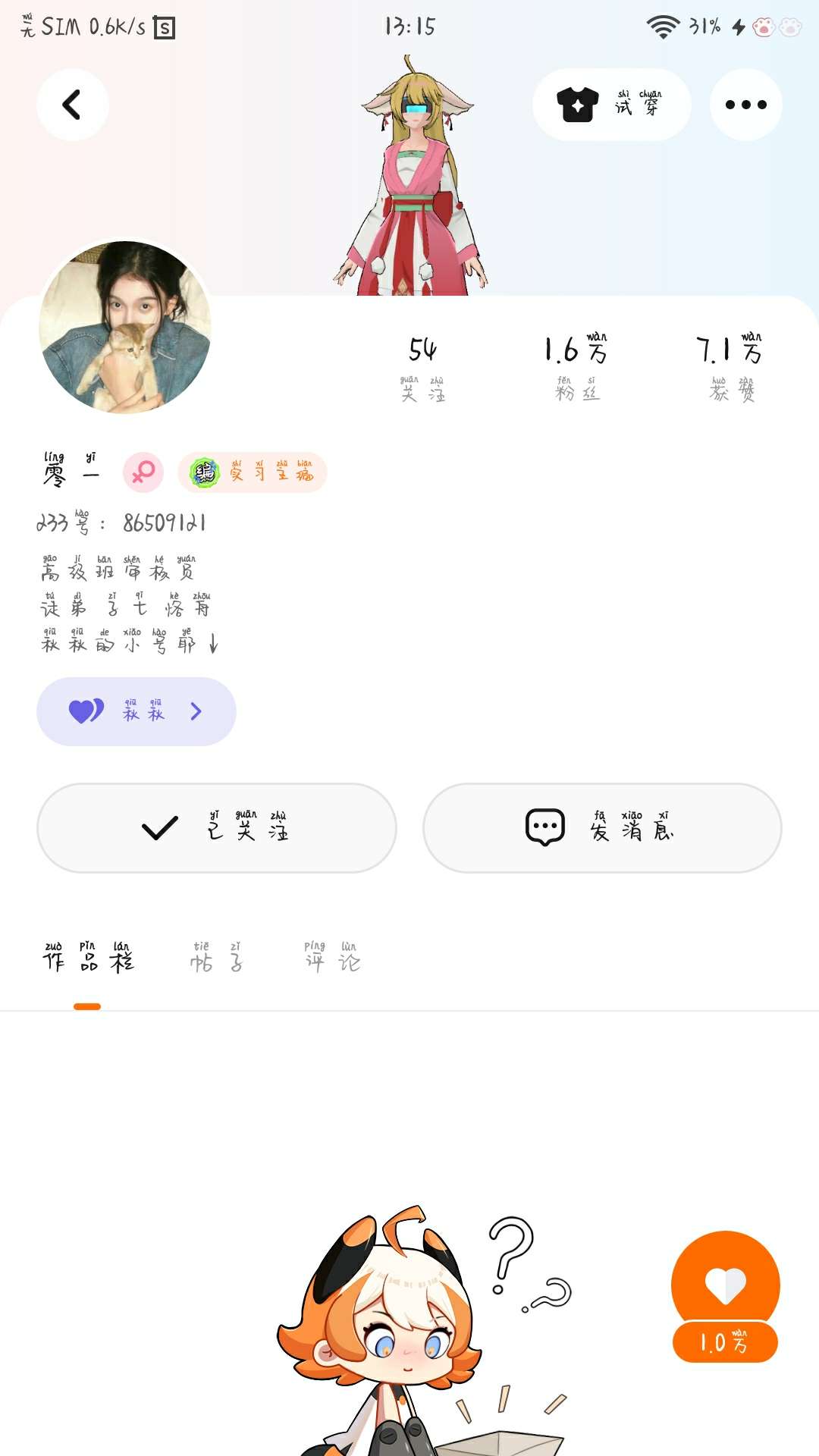The height and width of the screenshot is (1456, 819).
Task: Open the three-dot overflow menu
Action: coord(745,105)
